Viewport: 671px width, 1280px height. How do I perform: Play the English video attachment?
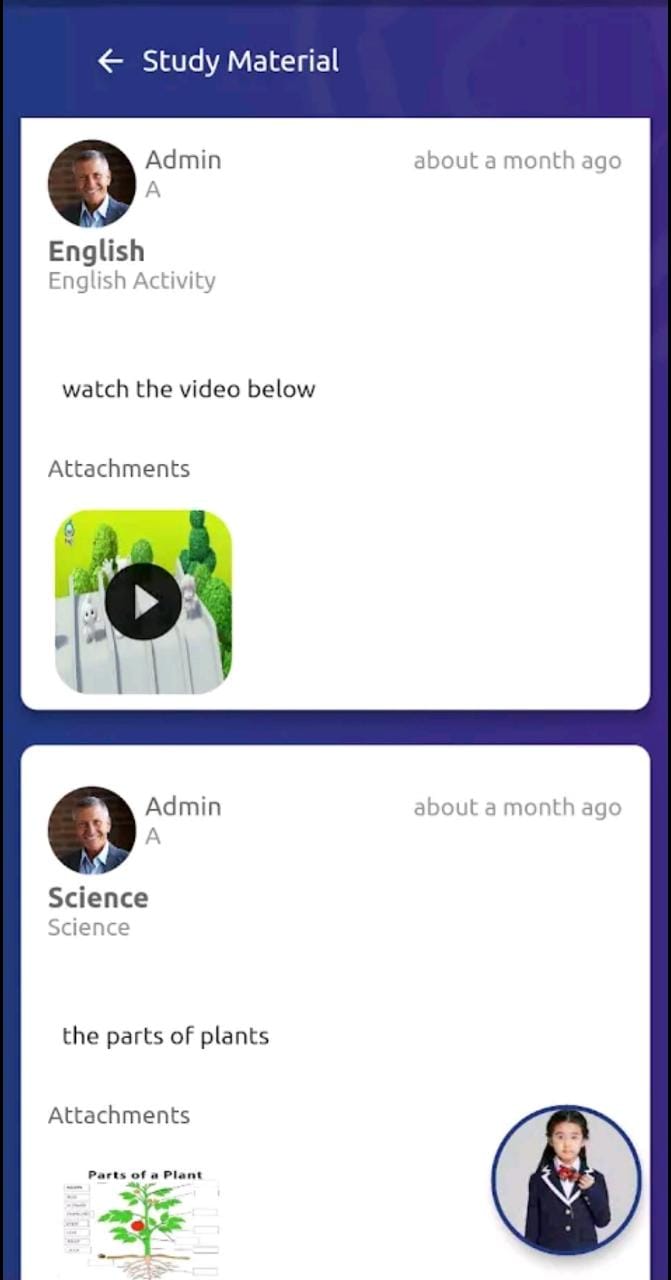pyautogui.click(x=143, y=601)
